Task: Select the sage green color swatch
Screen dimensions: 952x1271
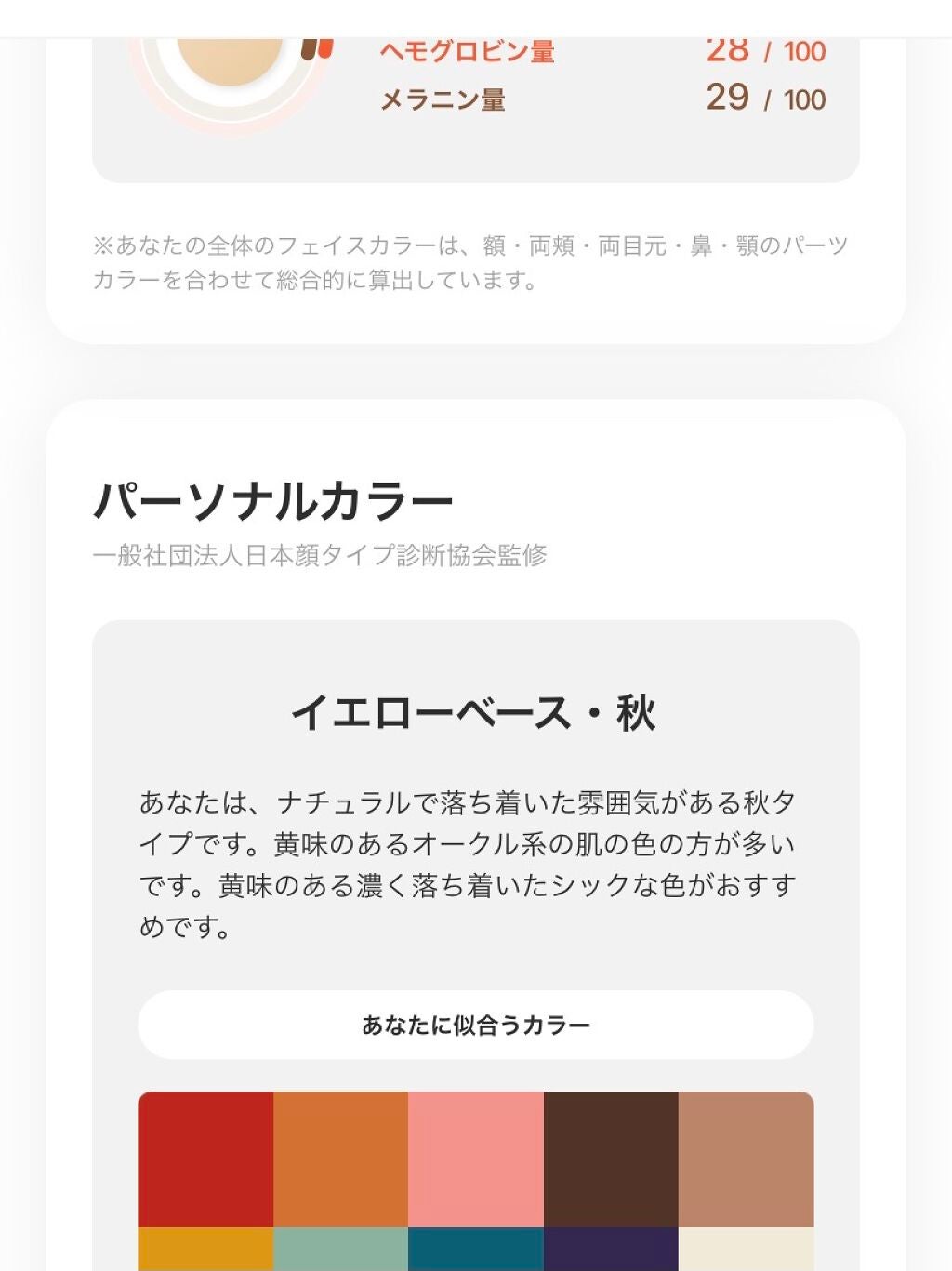Action: point(339,1251)
